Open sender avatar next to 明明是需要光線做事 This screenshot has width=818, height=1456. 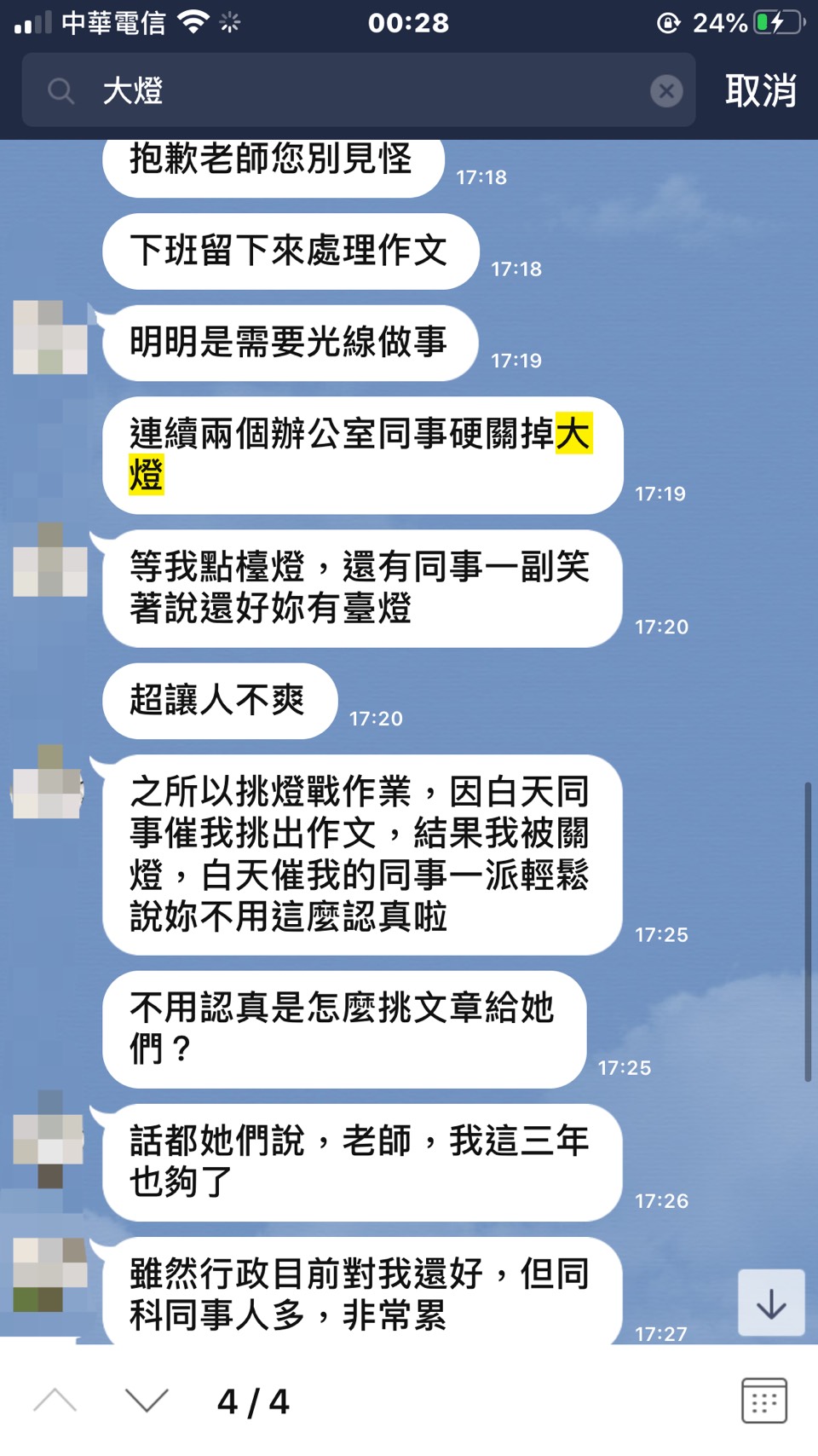[x=50, y=338]
